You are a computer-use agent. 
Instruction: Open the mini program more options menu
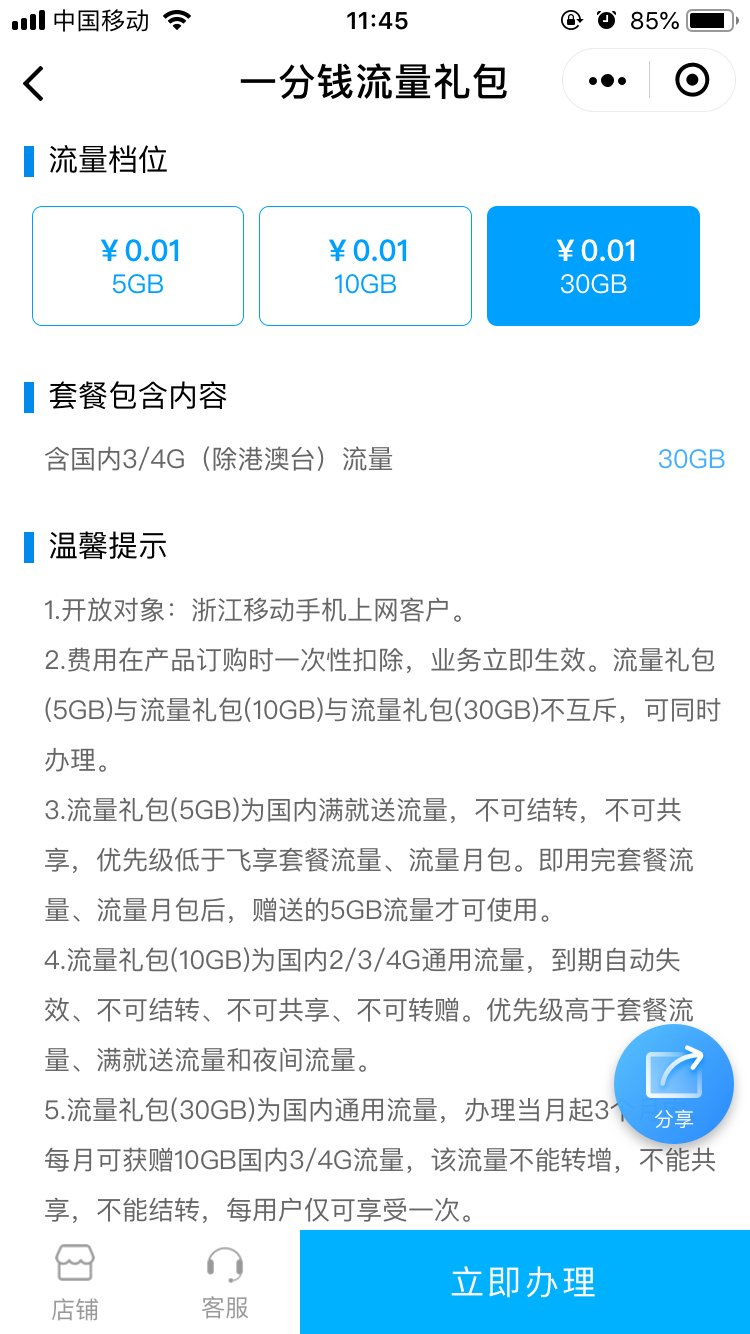click(x=607, y=81)
